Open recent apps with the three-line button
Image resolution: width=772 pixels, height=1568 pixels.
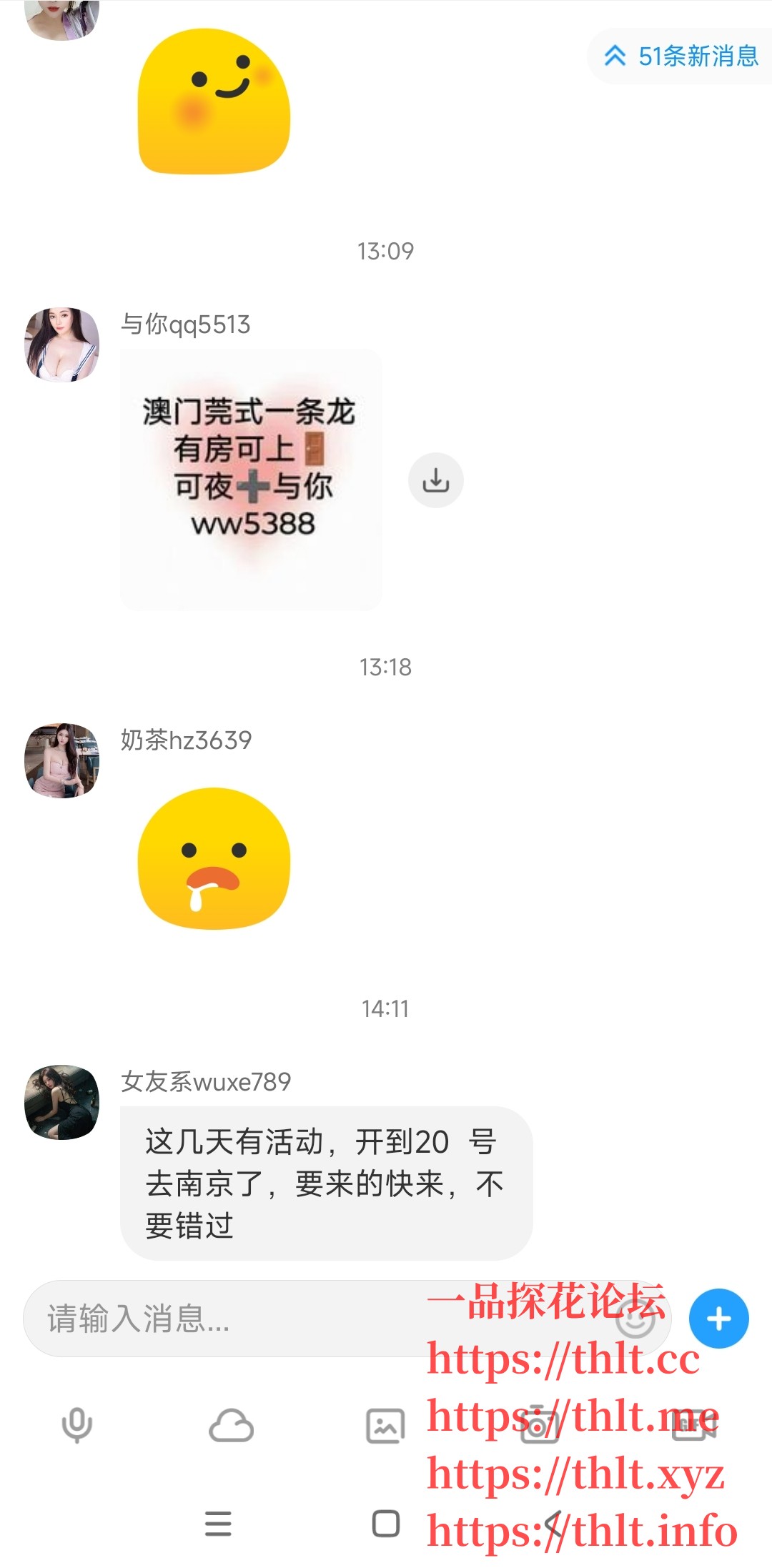pos(219,1522)
